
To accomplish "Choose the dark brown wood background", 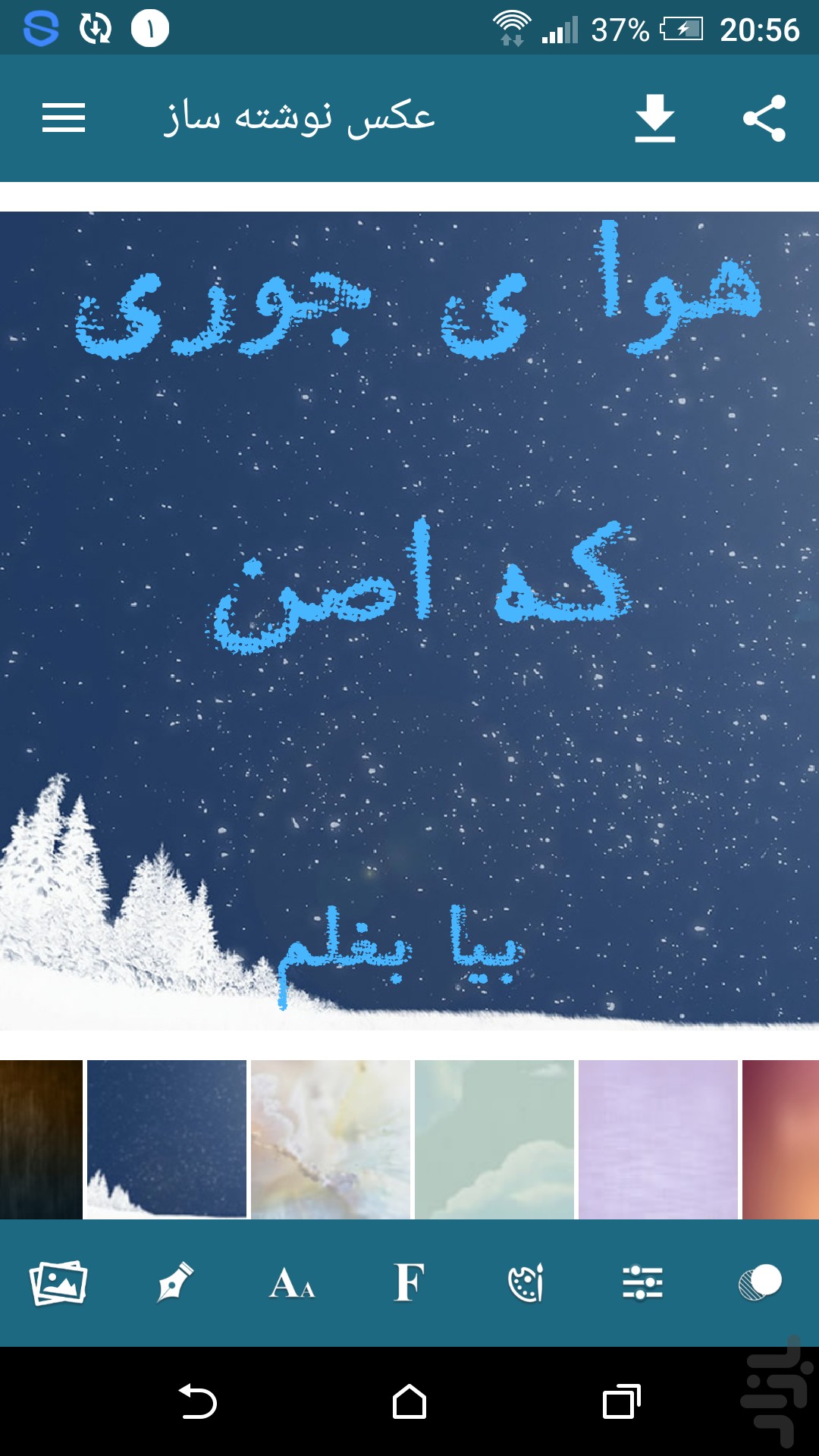I will click(x=41, y=1139).
